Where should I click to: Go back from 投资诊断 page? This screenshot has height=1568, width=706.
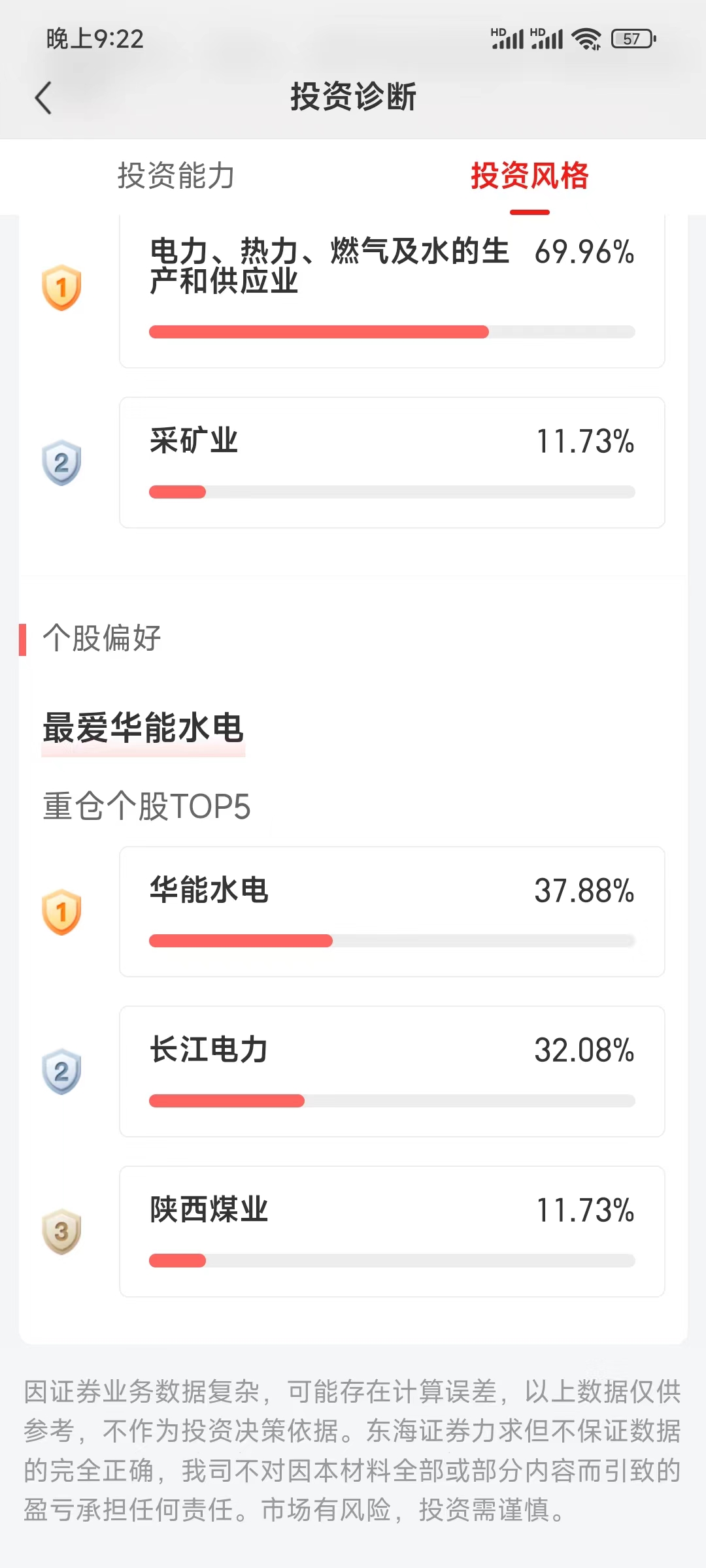click(x=43, y=98)
